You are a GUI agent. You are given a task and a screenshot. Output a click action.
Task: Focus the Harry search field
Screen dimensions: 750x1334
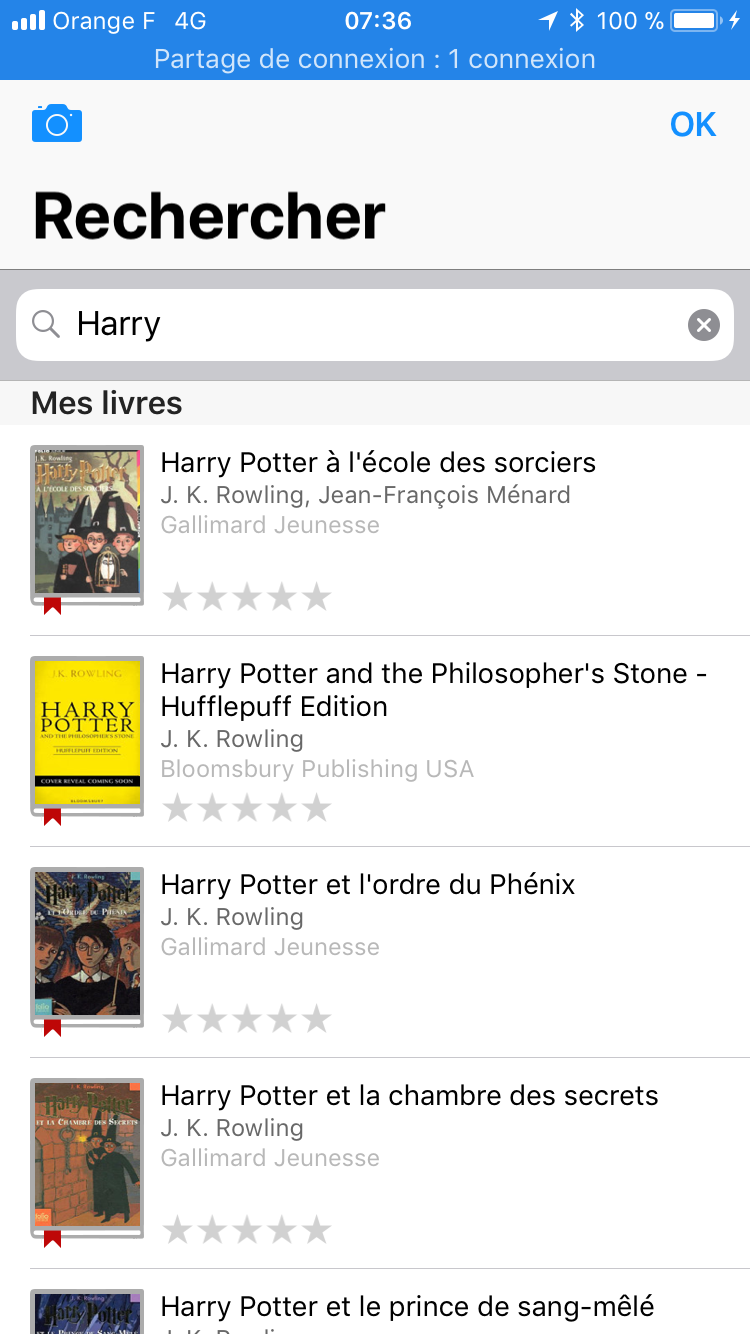pos(375,325)
